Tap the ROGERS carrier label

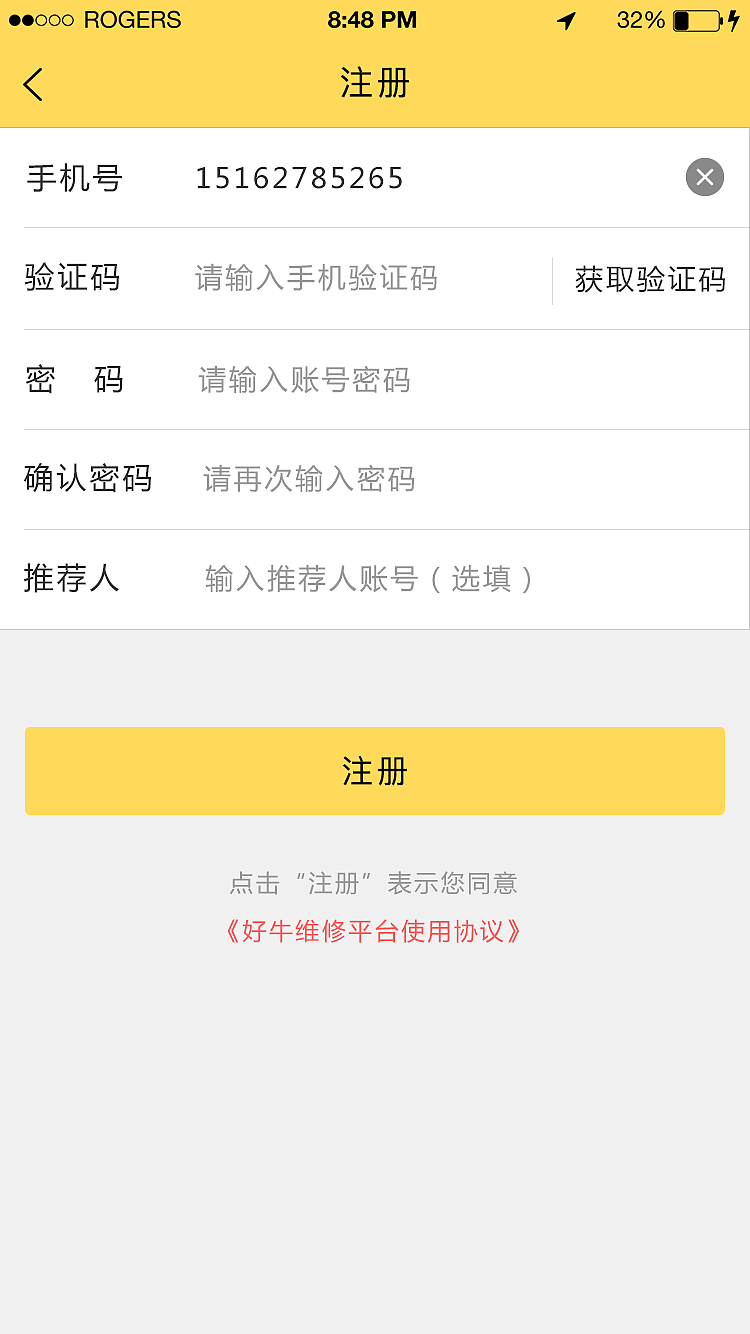(131, 19)
